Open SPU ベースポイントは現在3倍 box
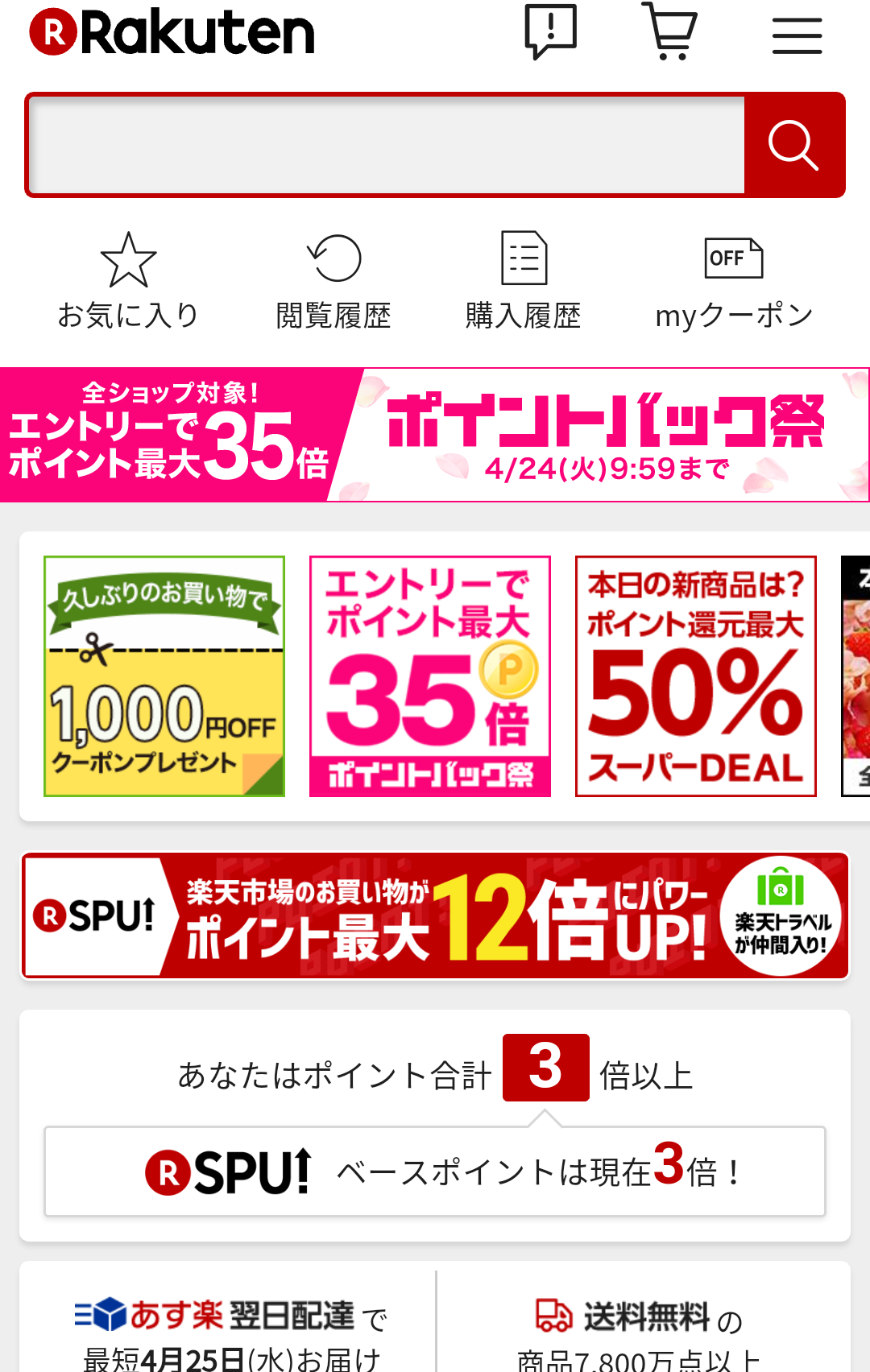 [435, 1172]
